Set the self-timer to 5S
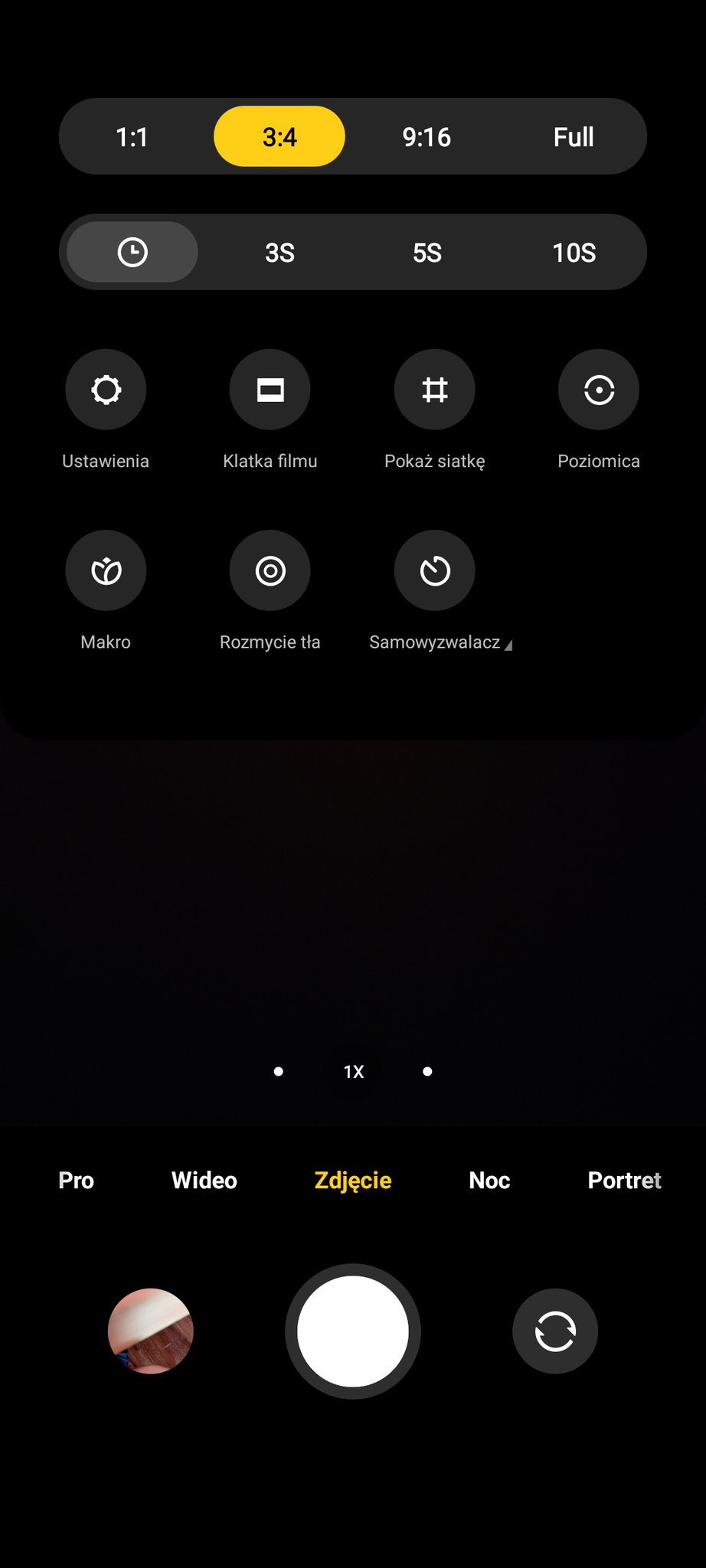The image size is (706, 1568). coord(427,253)
